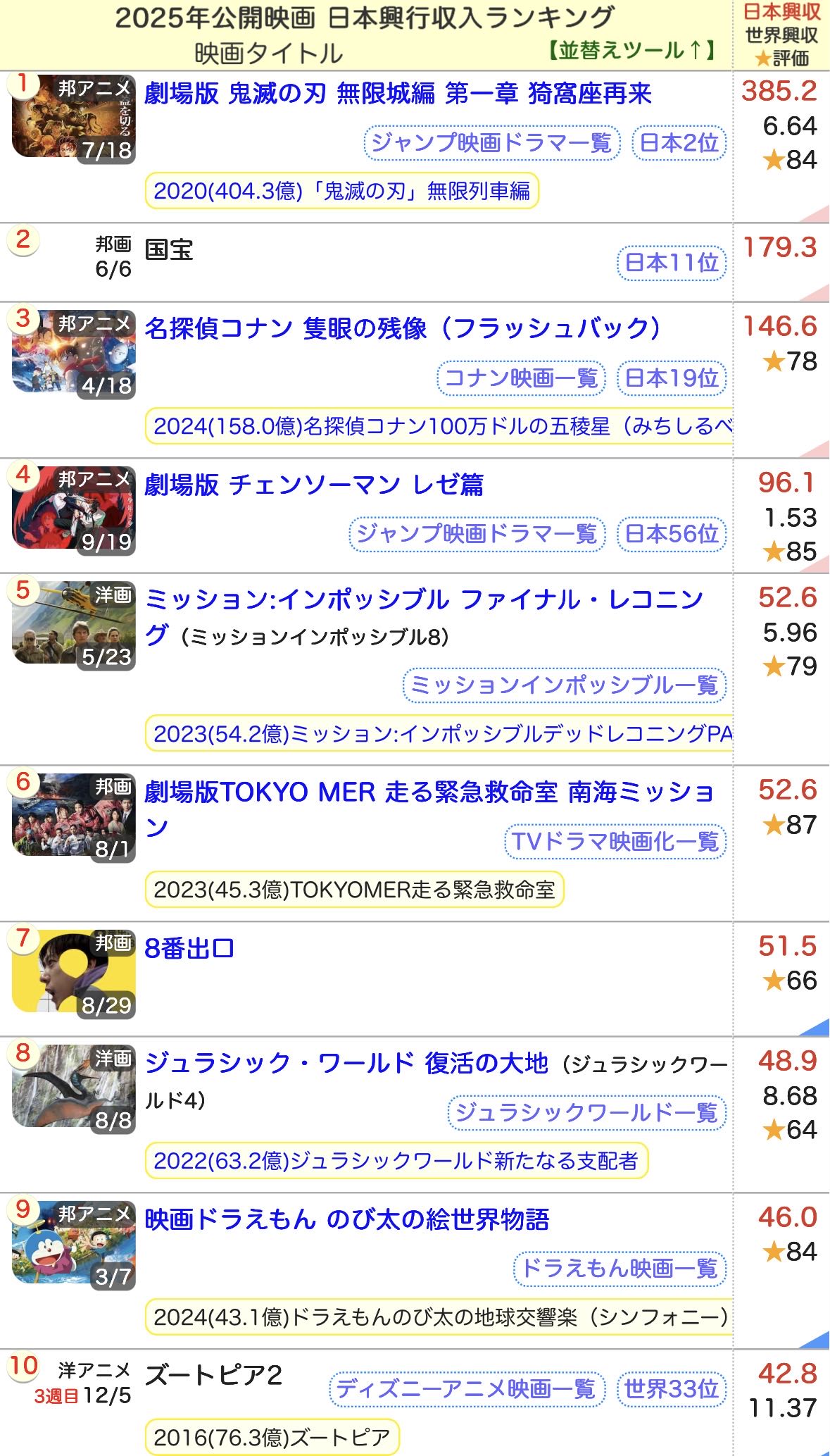Viewport: 830px width, 1456px height.
Task: Open the 日本2位 ranking chip
Action: (679, 143)
